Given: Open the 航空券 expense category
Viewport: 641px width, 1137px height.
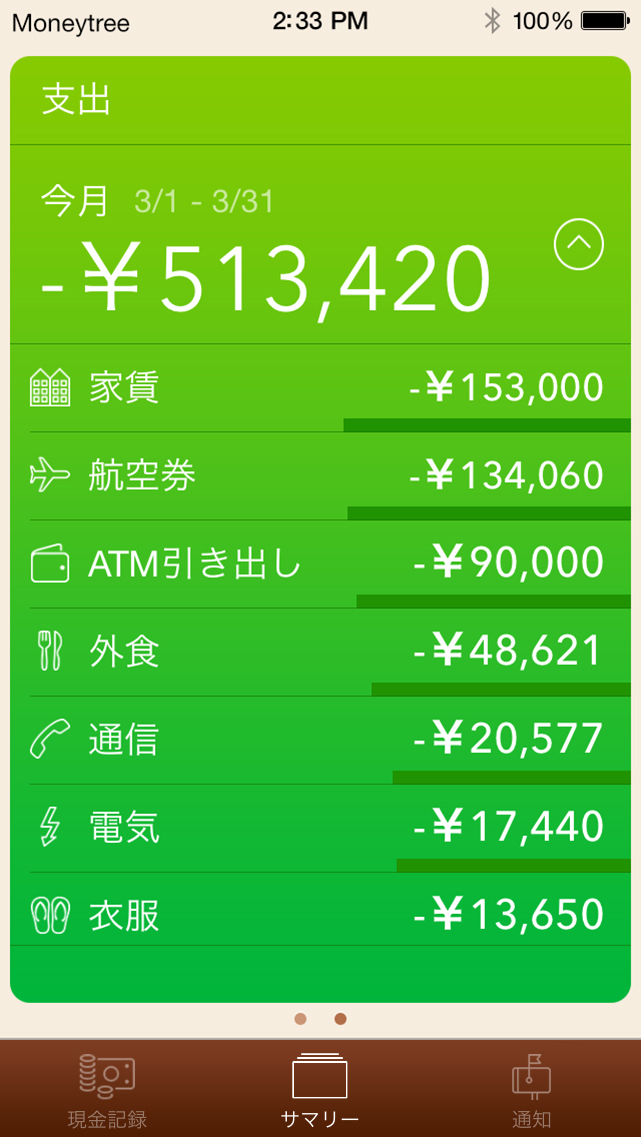Looking at the screenshot, I should coord(320,476).
